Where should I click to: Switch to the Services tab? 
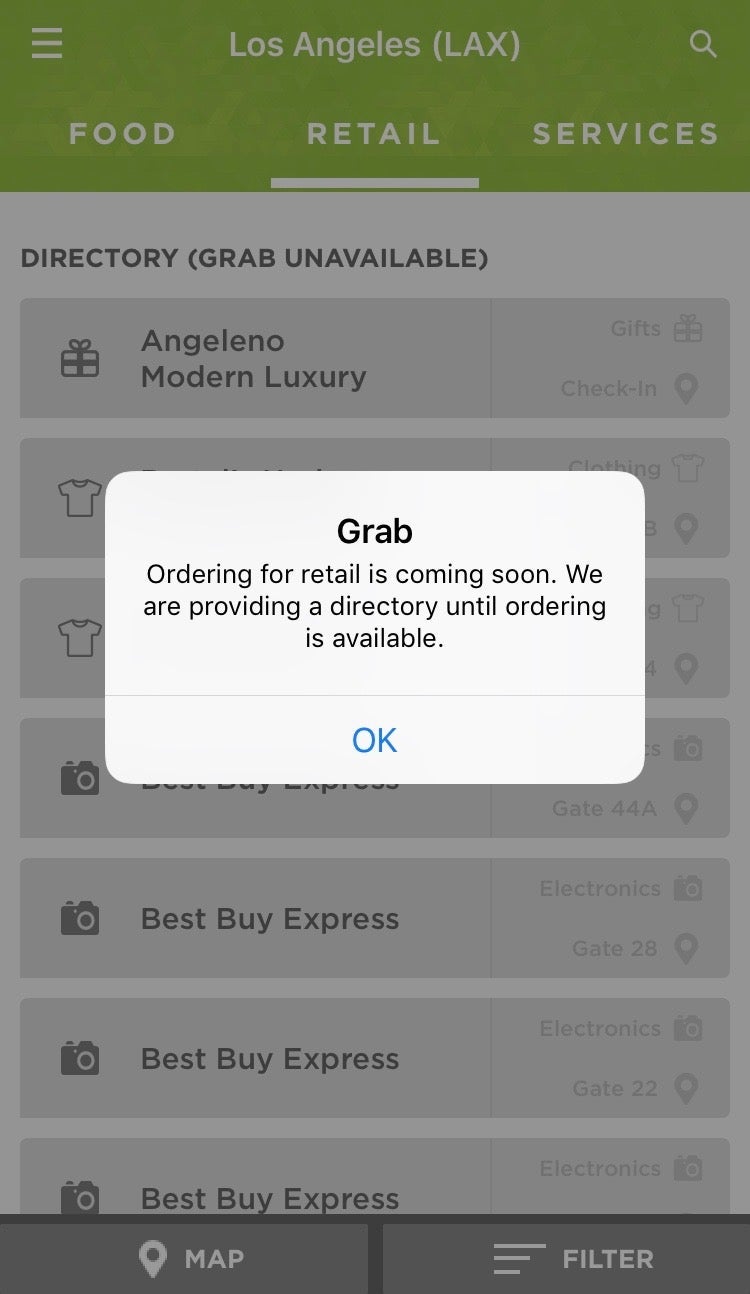tap(625, 134)
